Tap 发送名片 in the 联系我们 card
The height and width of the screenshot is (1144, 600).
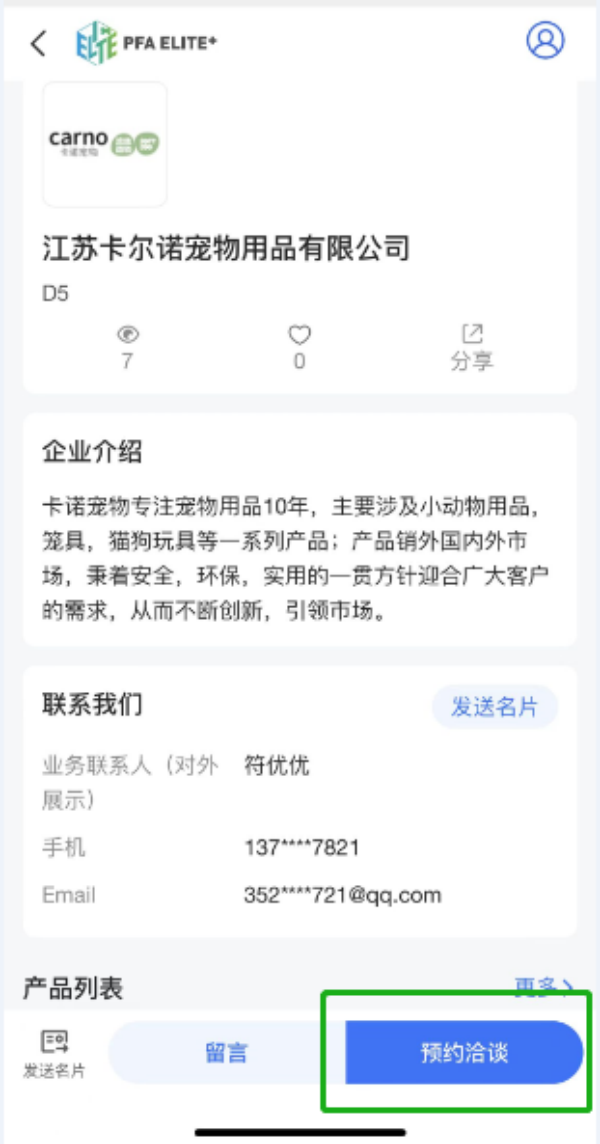[x=494, y=706]
